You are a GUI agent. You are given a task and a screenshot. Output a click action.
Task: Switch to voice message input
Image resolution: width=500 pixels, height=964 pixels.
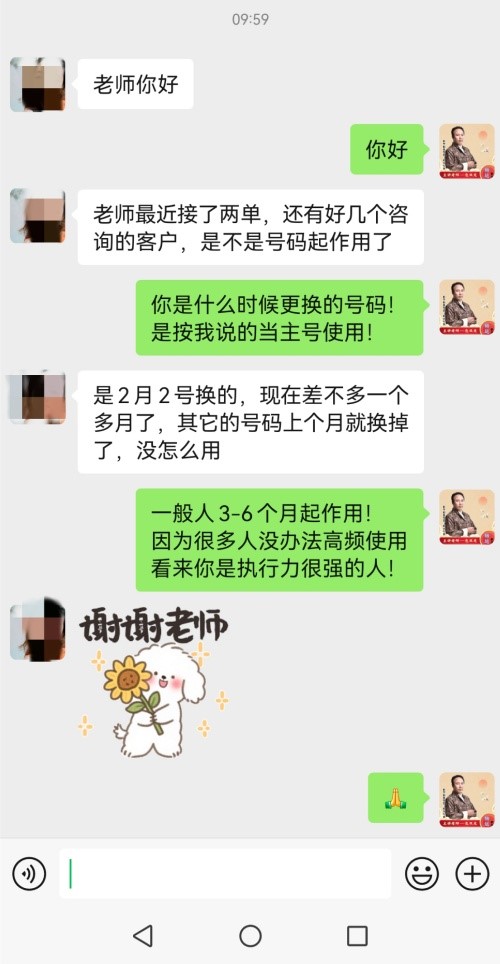[29, 873]
